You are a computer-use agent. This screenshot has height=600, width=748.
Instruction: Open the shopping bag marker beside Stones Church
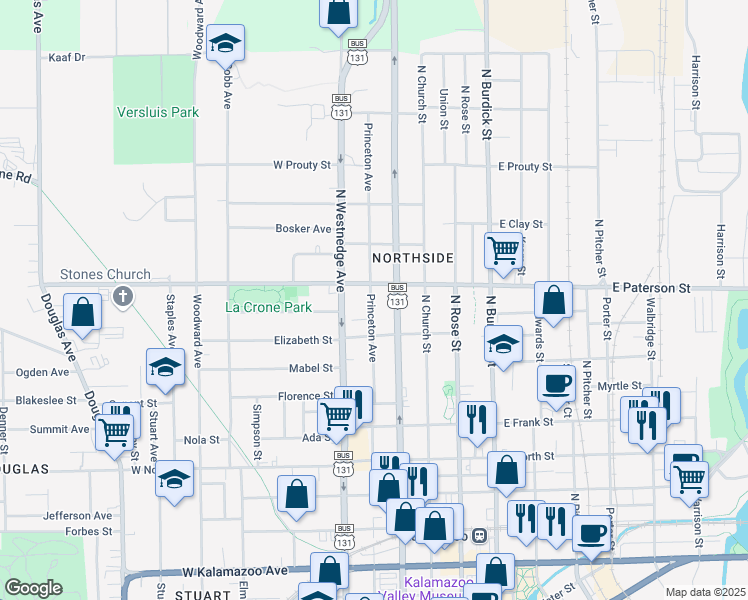[84, 313]
